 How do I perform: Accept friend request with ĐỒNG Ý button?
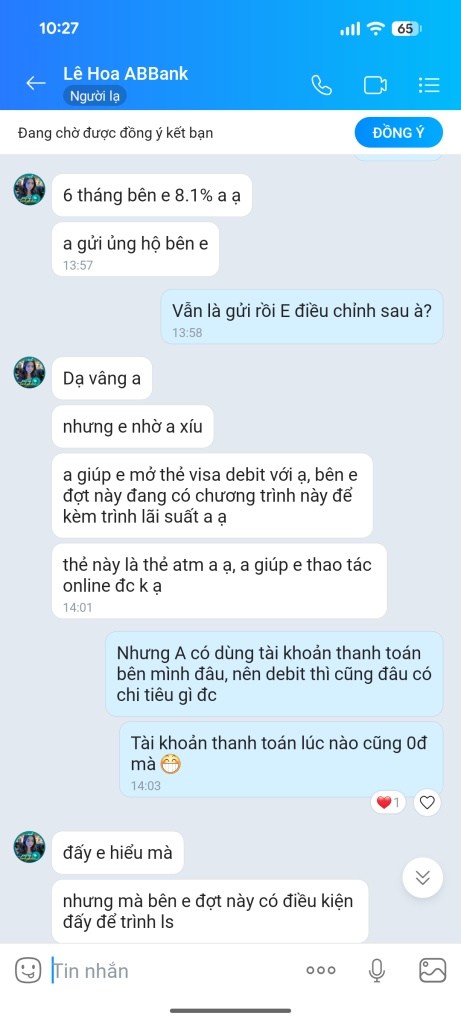(399, 133)
